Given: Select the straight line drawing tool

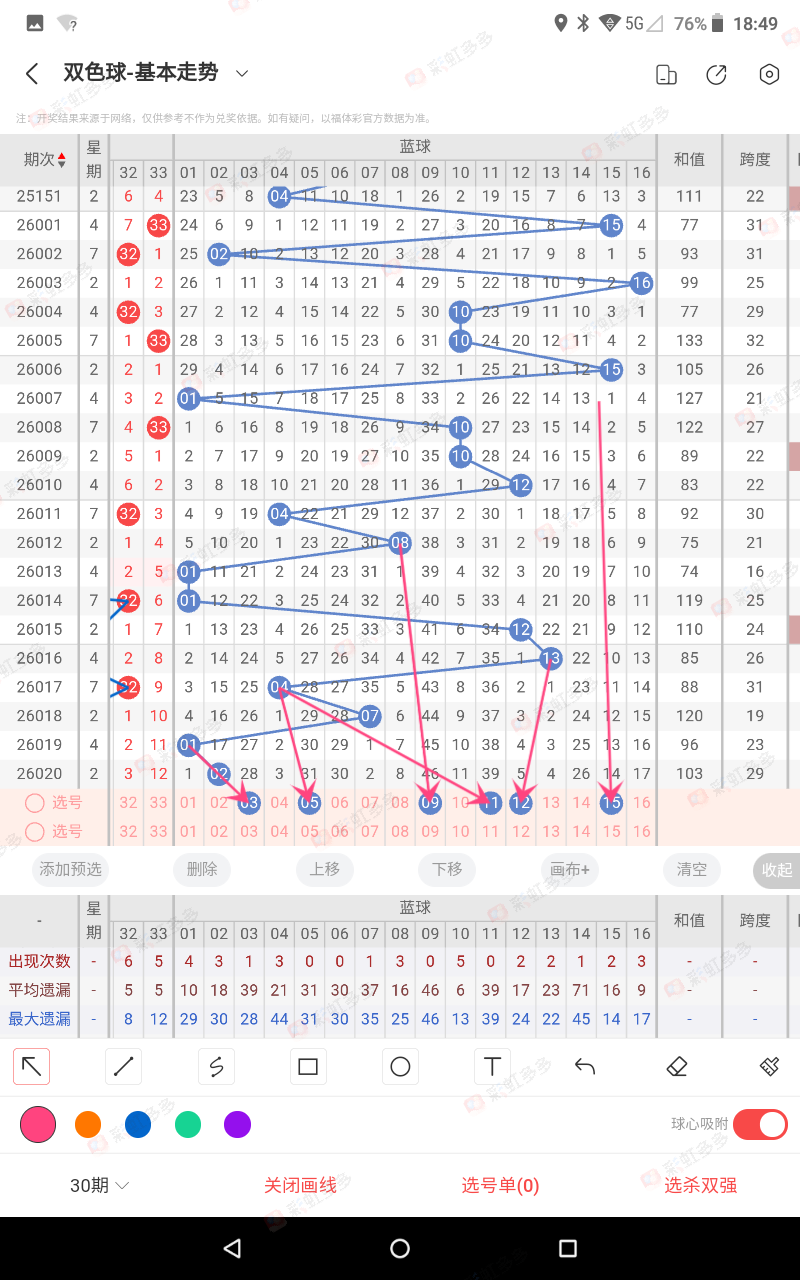Looking at the screenshot, I should (123, 1066).
